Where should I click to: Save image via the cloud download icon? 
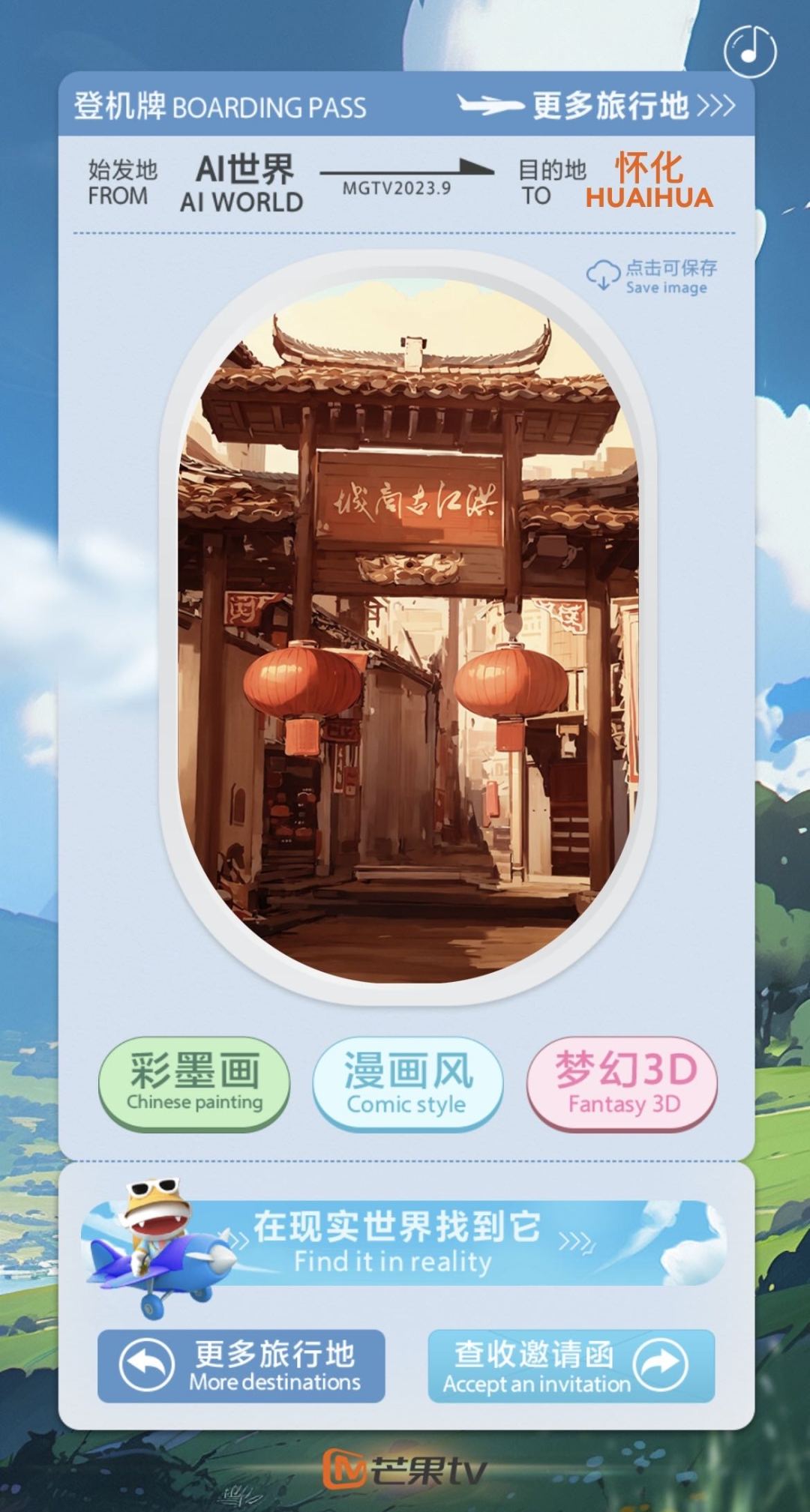[603, 275]
